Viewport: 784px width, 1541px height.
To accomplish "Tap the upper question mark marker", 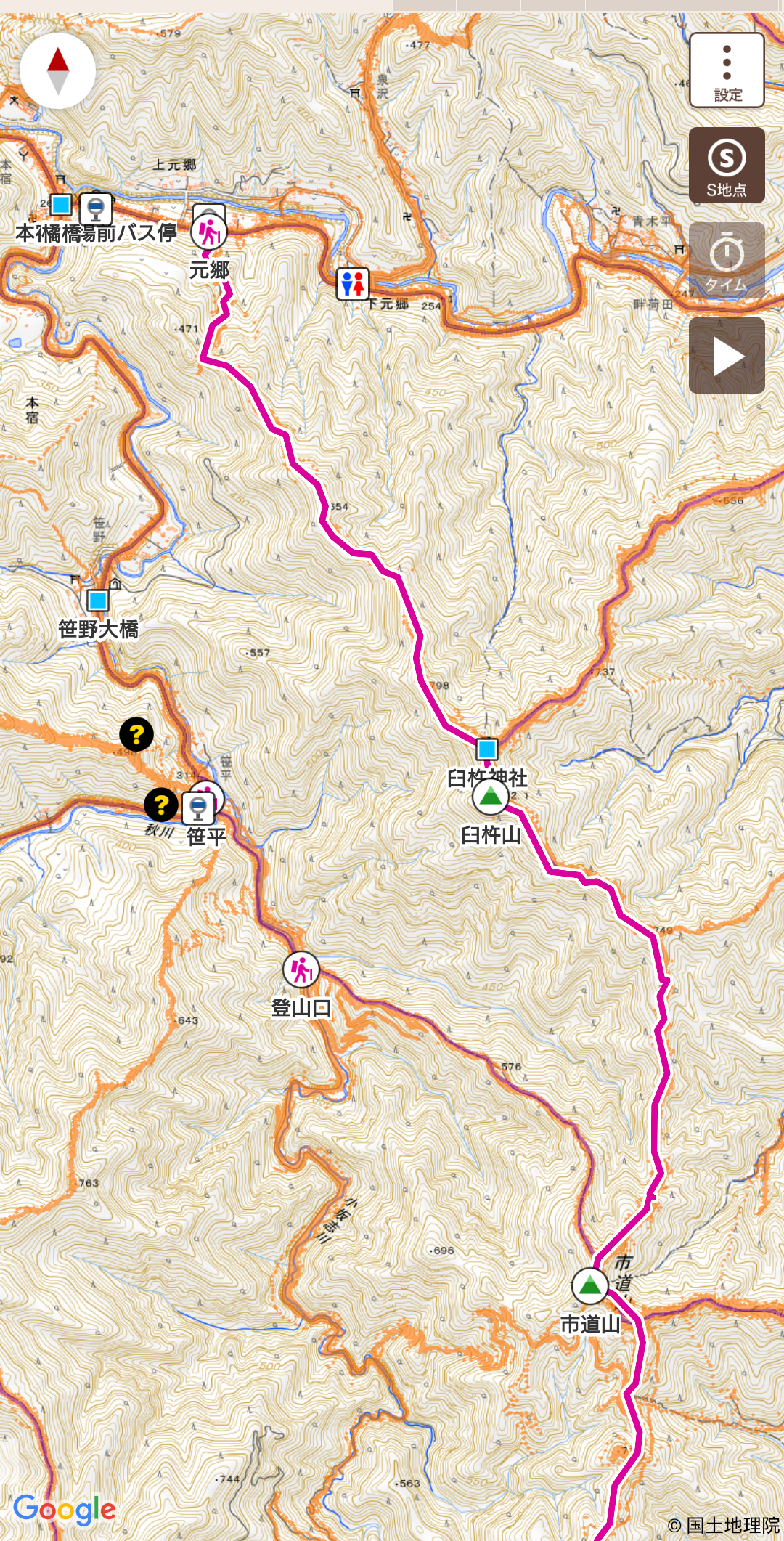I will tap(136, 734).
